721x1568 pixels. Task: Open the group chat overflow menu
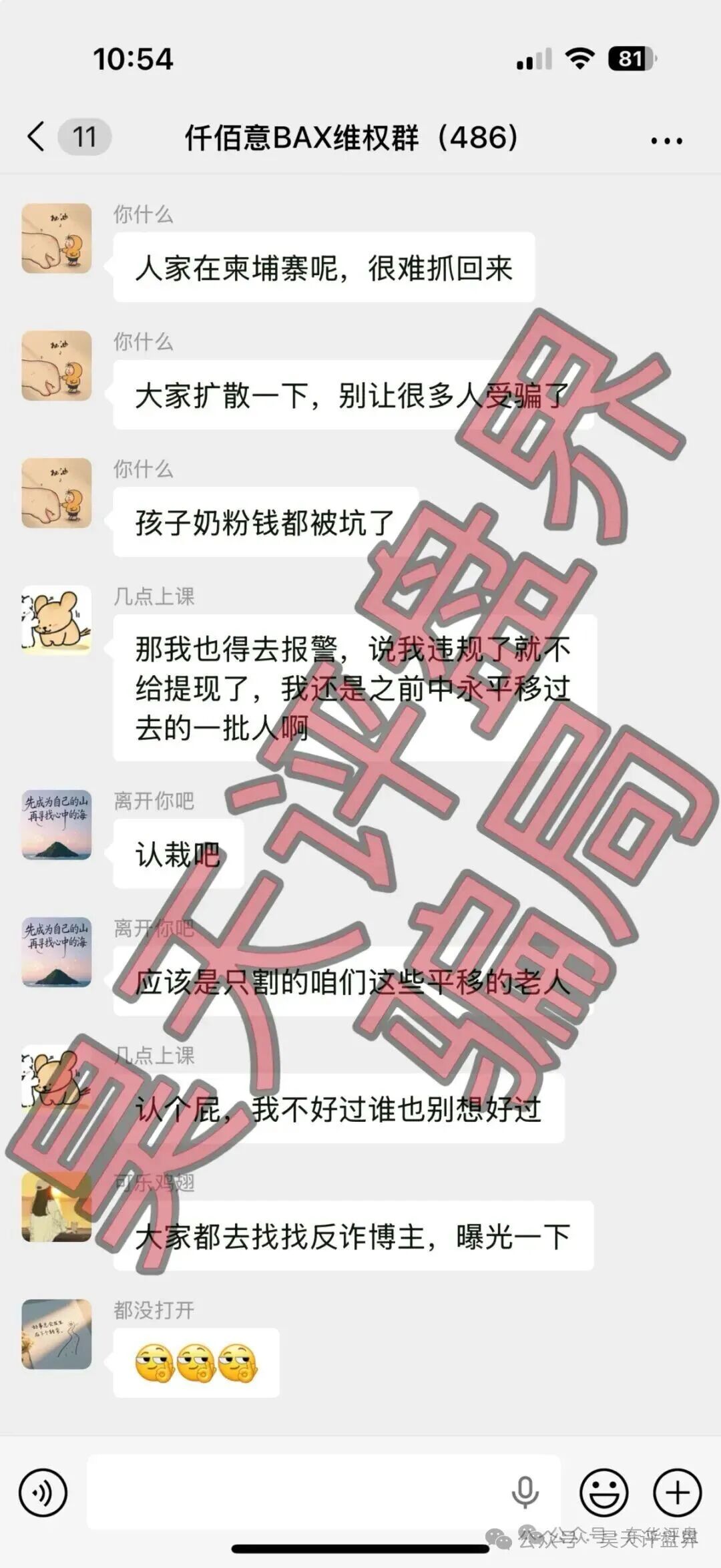click(x=666, y=140)
